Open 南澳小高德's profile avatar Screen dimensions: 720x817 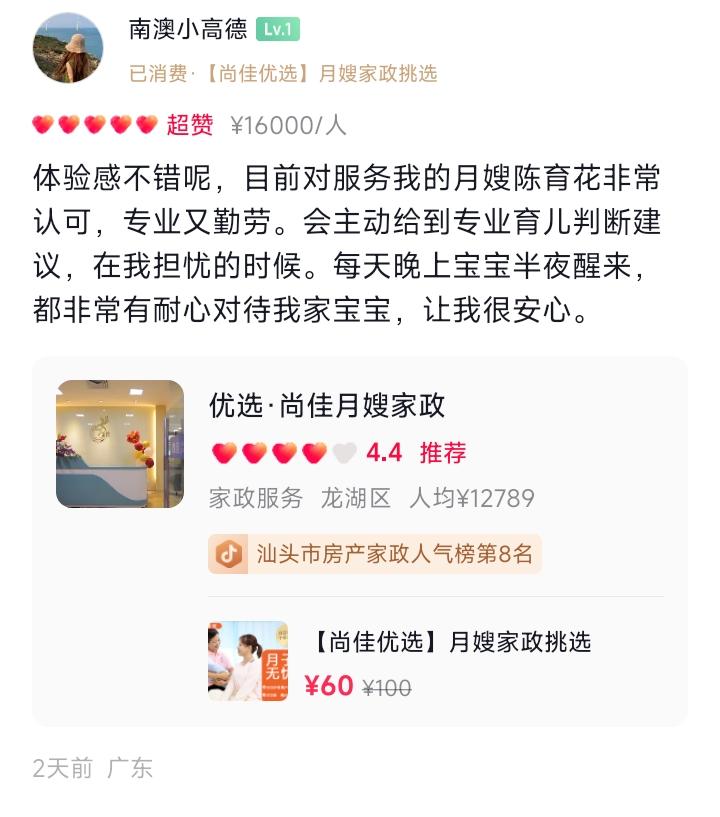tap(68, 47)
